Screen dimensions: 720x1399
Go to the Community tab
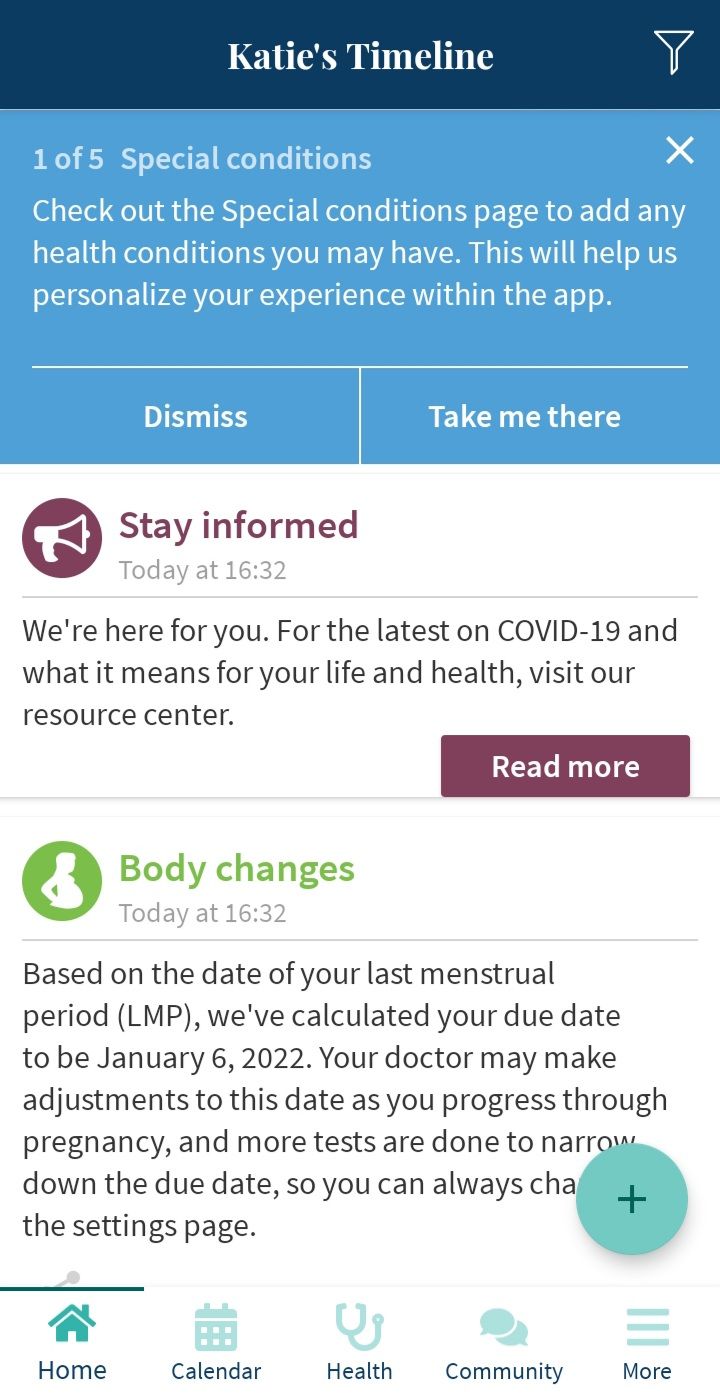(x=504, y=1343)
